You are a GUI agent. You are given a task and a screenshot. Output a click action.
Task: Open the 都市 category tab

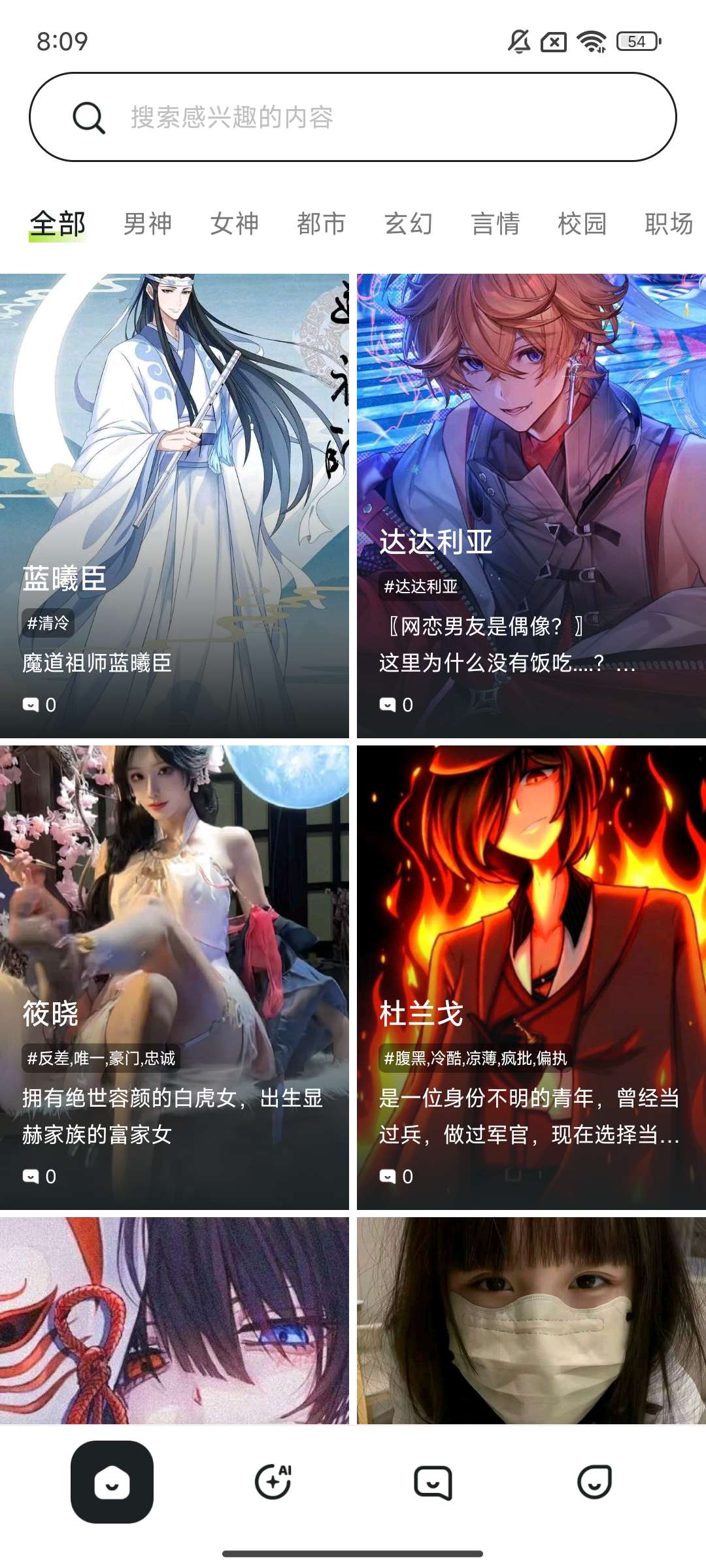pos(321,224)
